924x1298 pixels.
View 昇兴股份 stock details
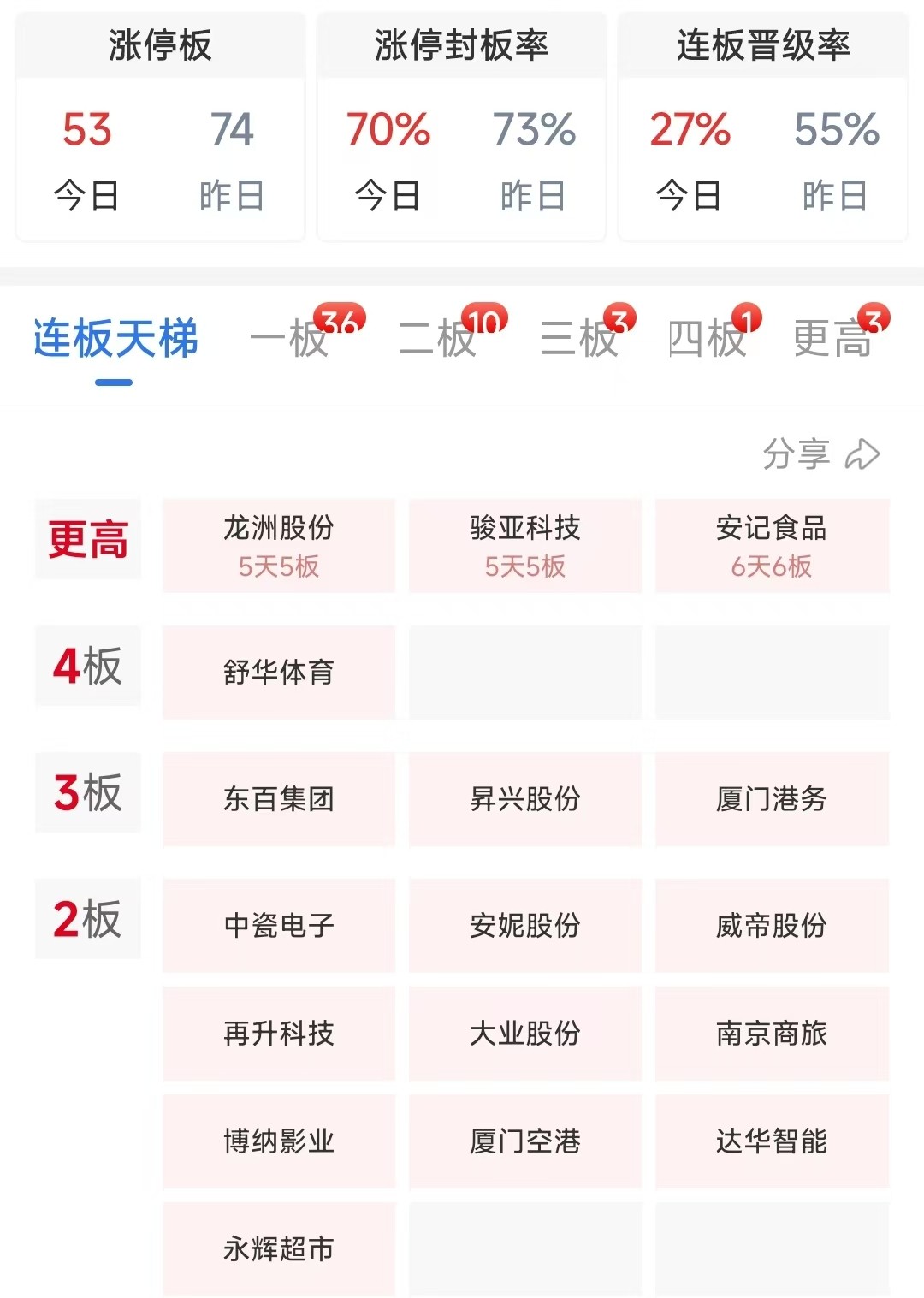tap(525, 798)
